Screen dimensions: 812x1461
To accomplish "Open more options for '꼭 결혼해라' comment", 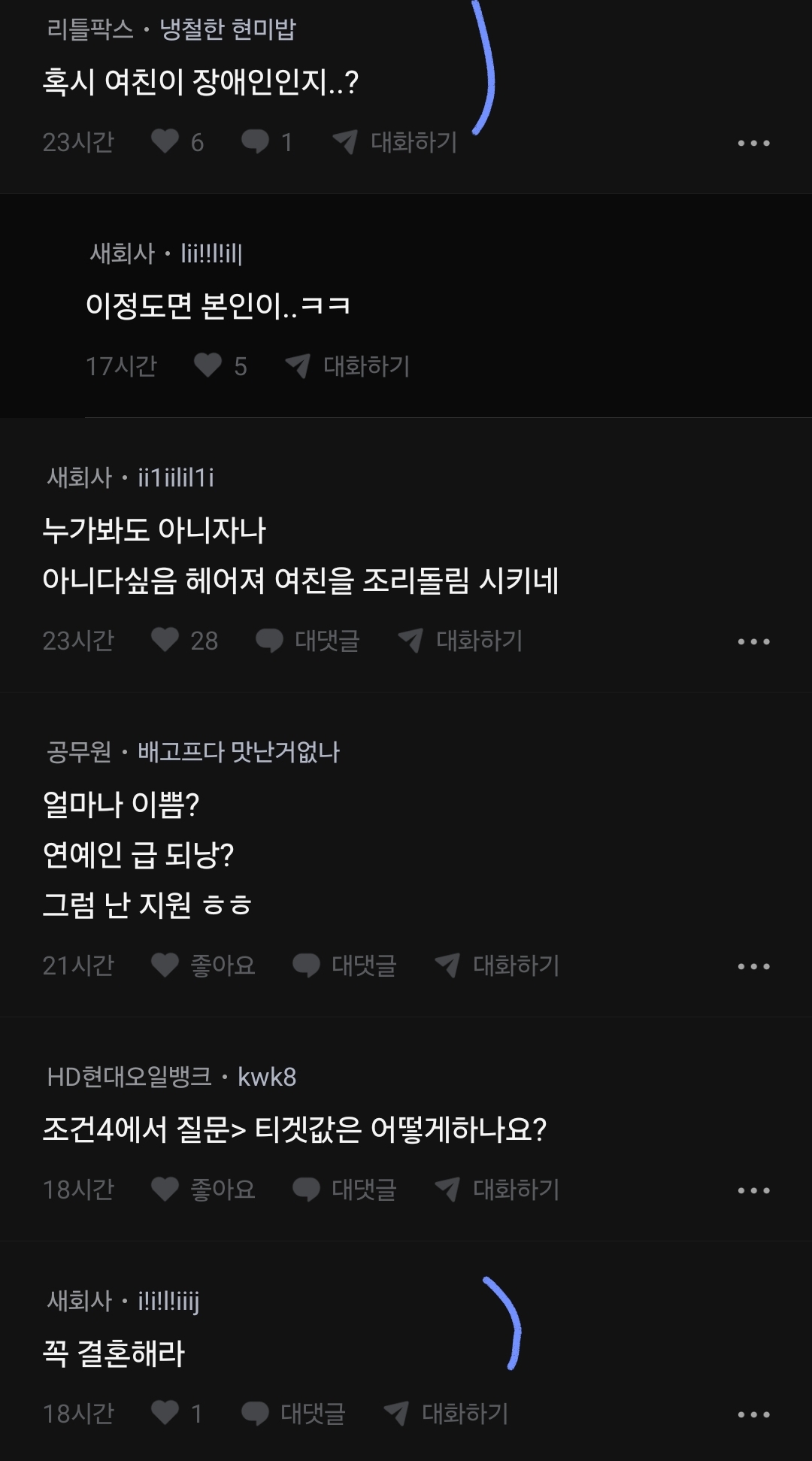I will [753, 1414].
